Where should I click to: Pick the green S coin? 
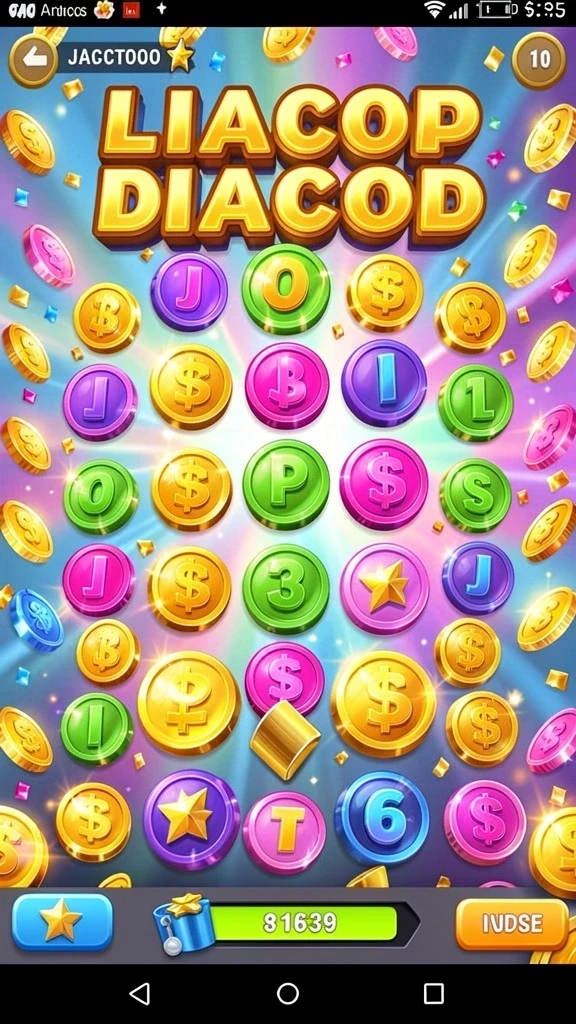[475, 494]
